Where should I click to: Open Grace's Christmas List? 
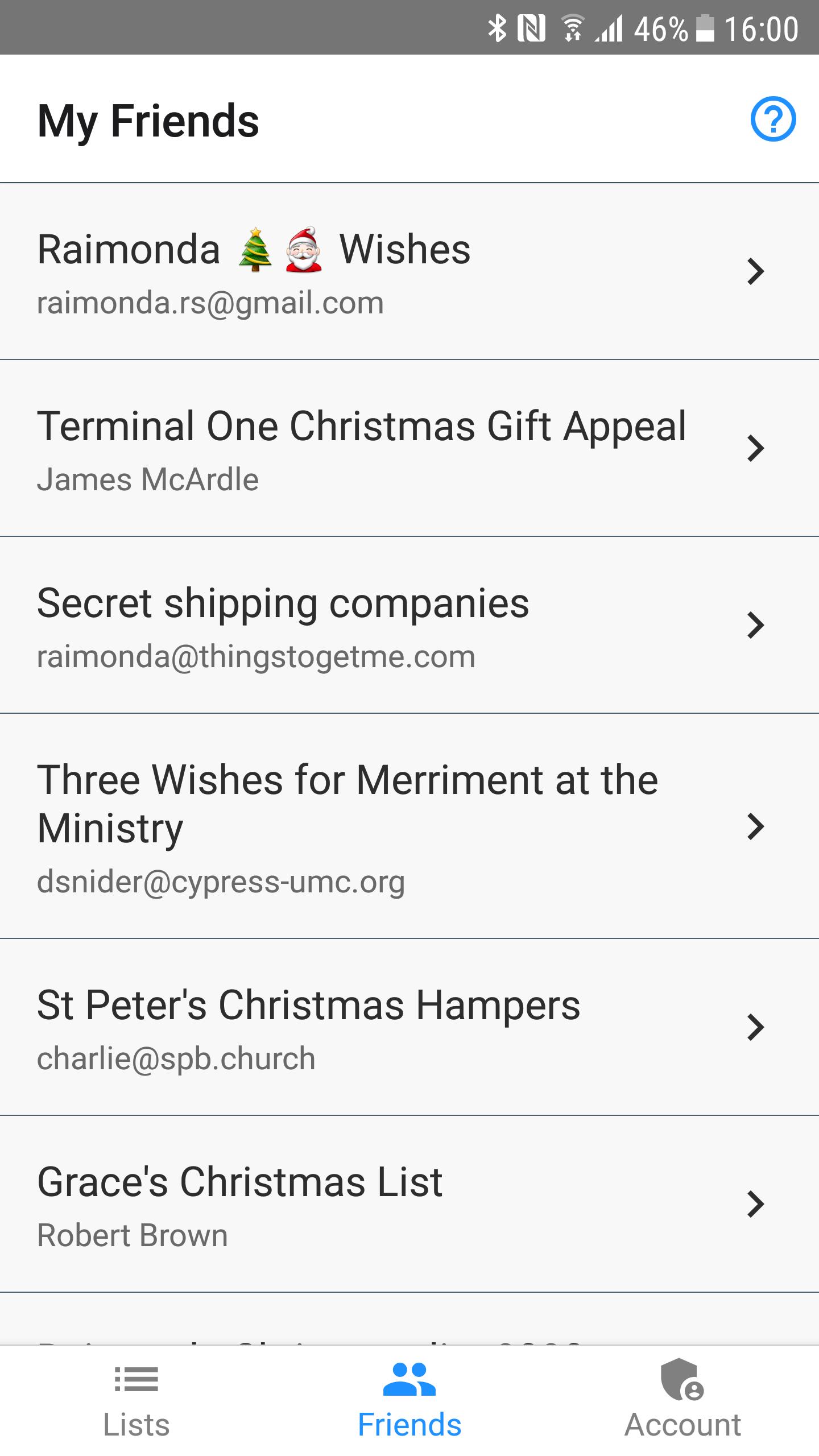tap(409, 1204)
